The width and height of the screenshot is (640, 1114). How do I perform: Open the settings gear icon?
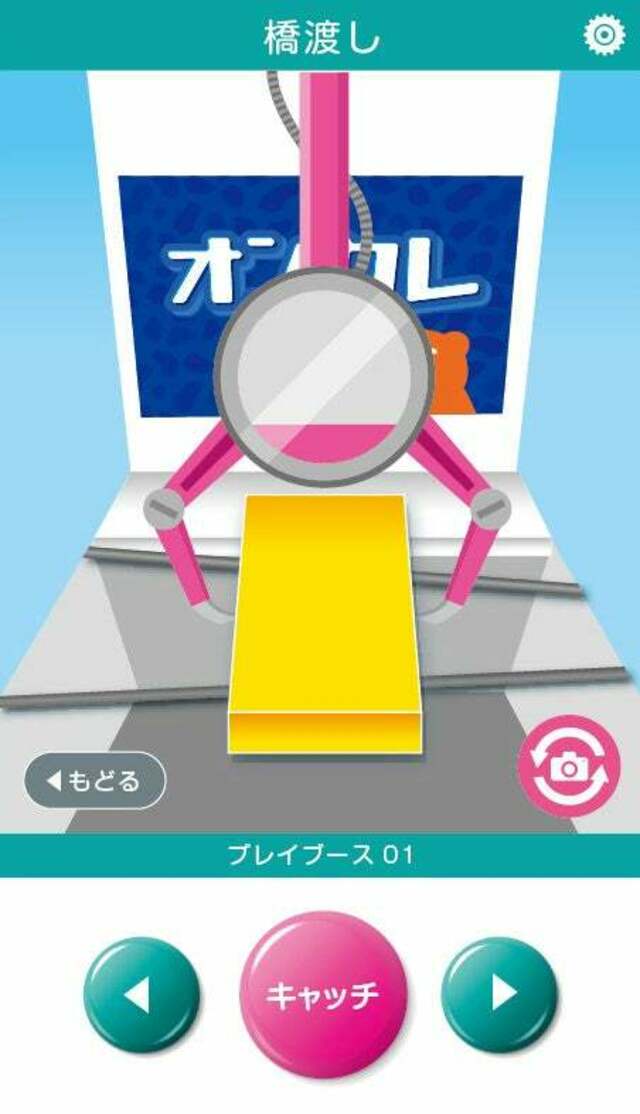pos(604,34)
